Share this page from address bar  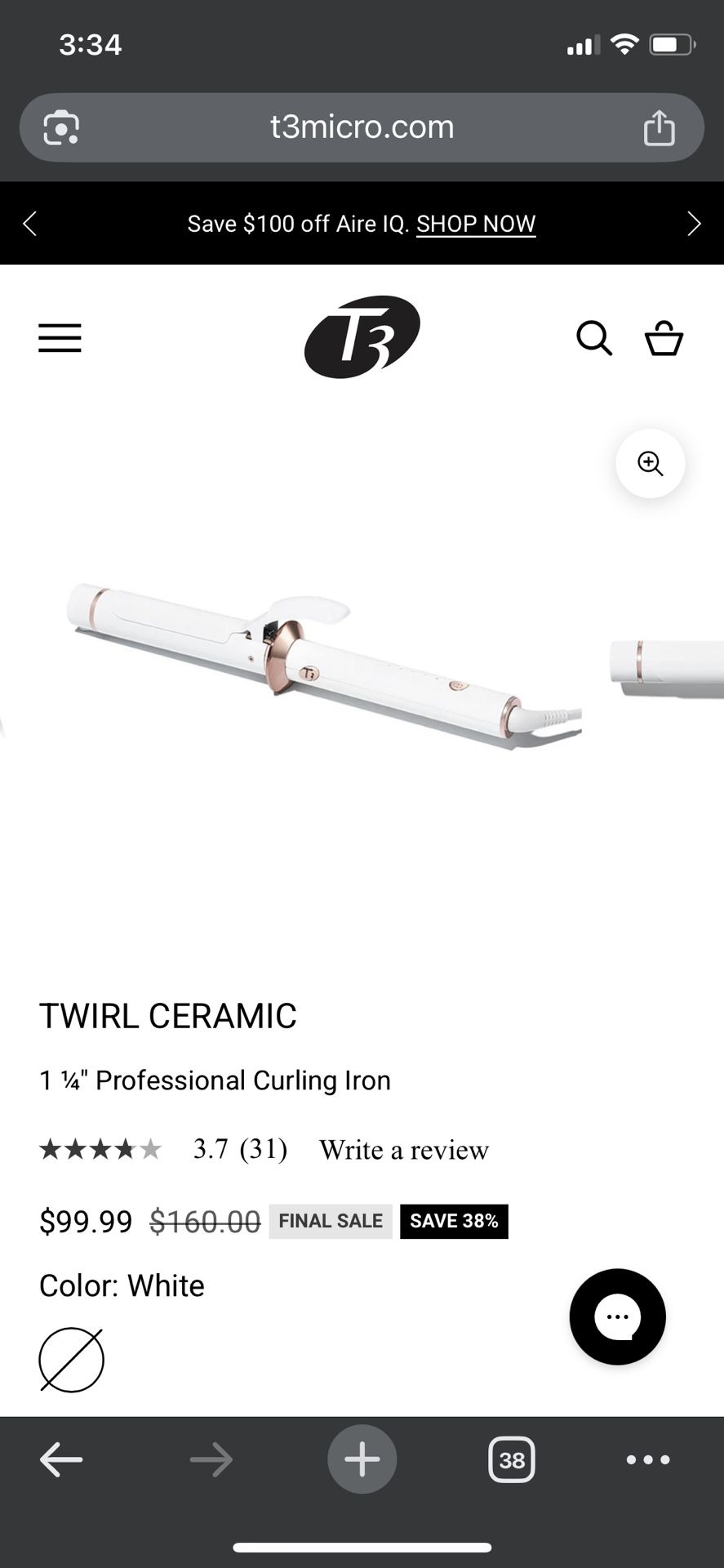coord(660,127)
